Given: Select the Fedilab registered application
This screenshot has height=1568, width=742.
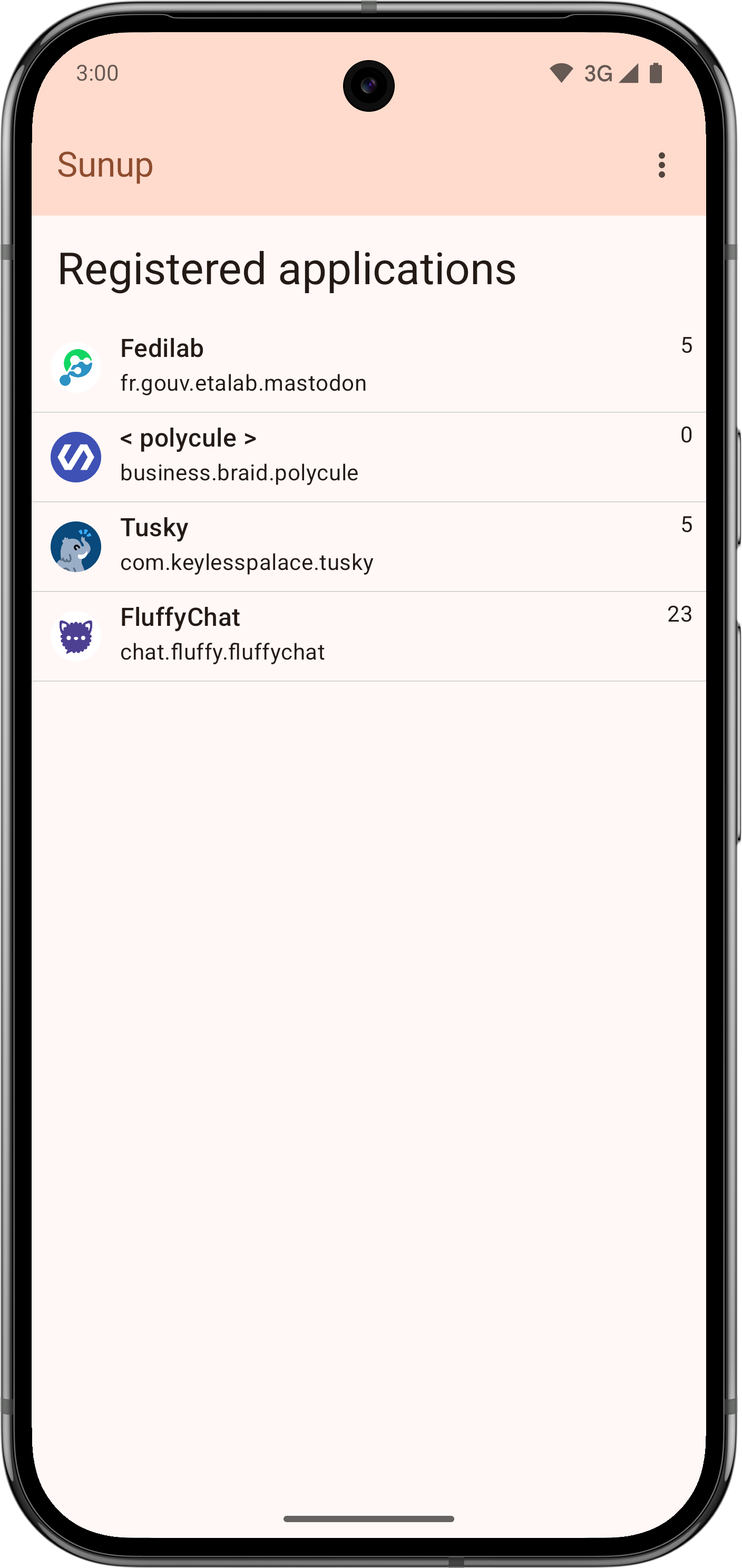Looking at the screenshot, I should pyautogui.click(x=368, y=366).
